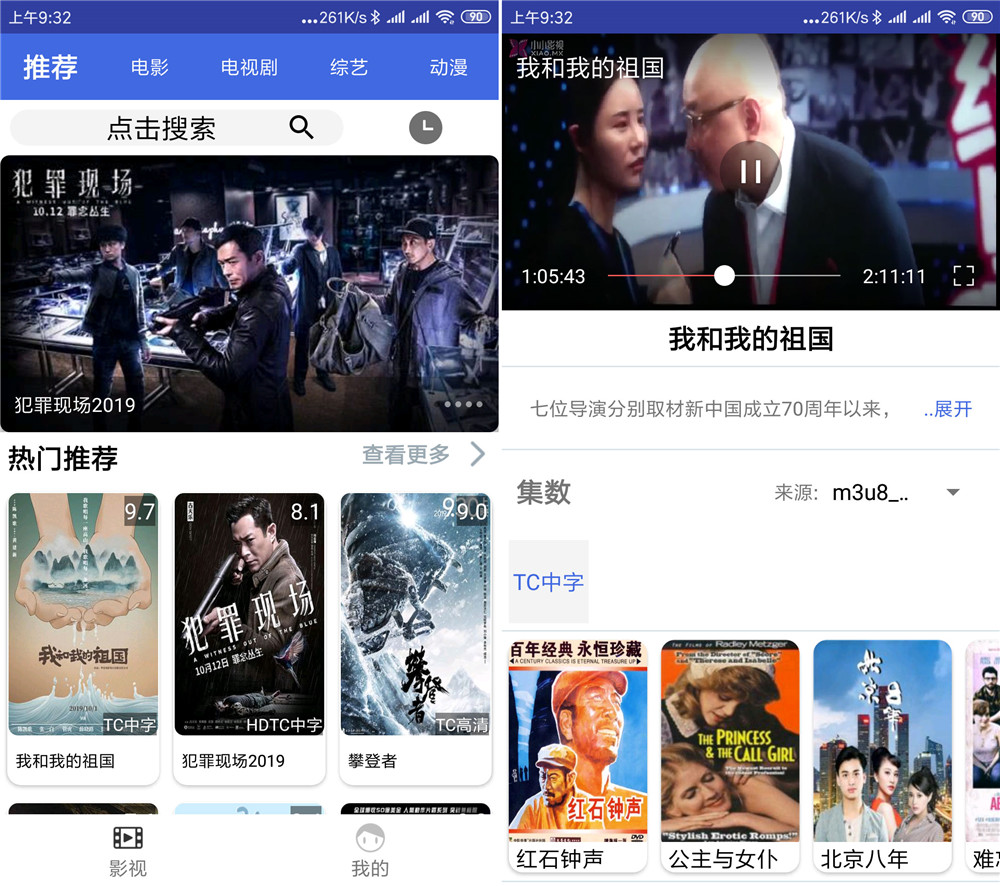Open the 攀登者 movie card
This screenshot has width=1000, height=886.
click(416, 639)
